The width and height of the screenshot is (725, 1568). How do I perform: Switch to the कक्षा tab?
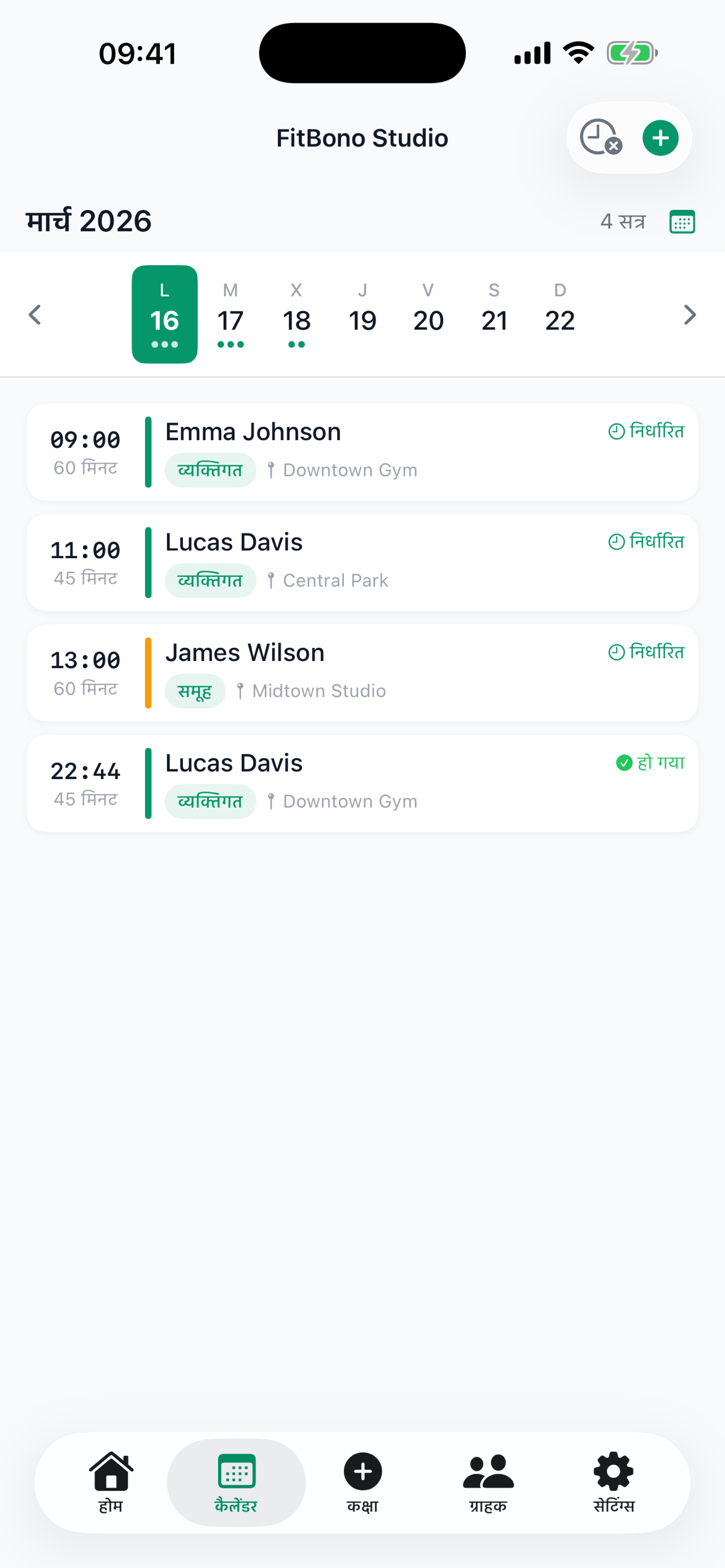(363, 1482)
